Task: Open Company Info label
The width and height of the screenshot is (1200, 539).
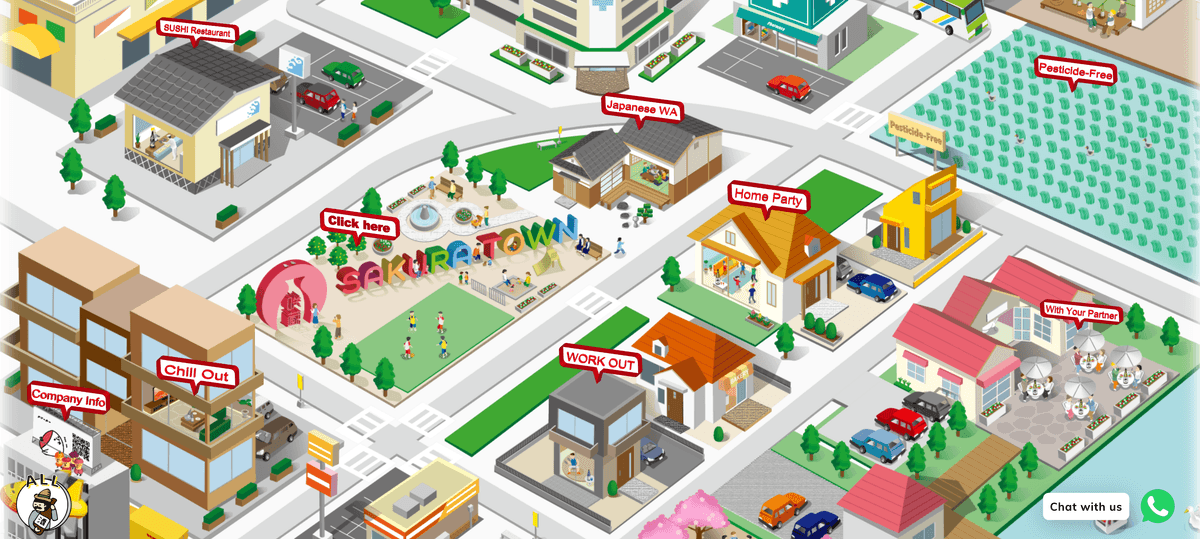Action: tap(68, 396)
